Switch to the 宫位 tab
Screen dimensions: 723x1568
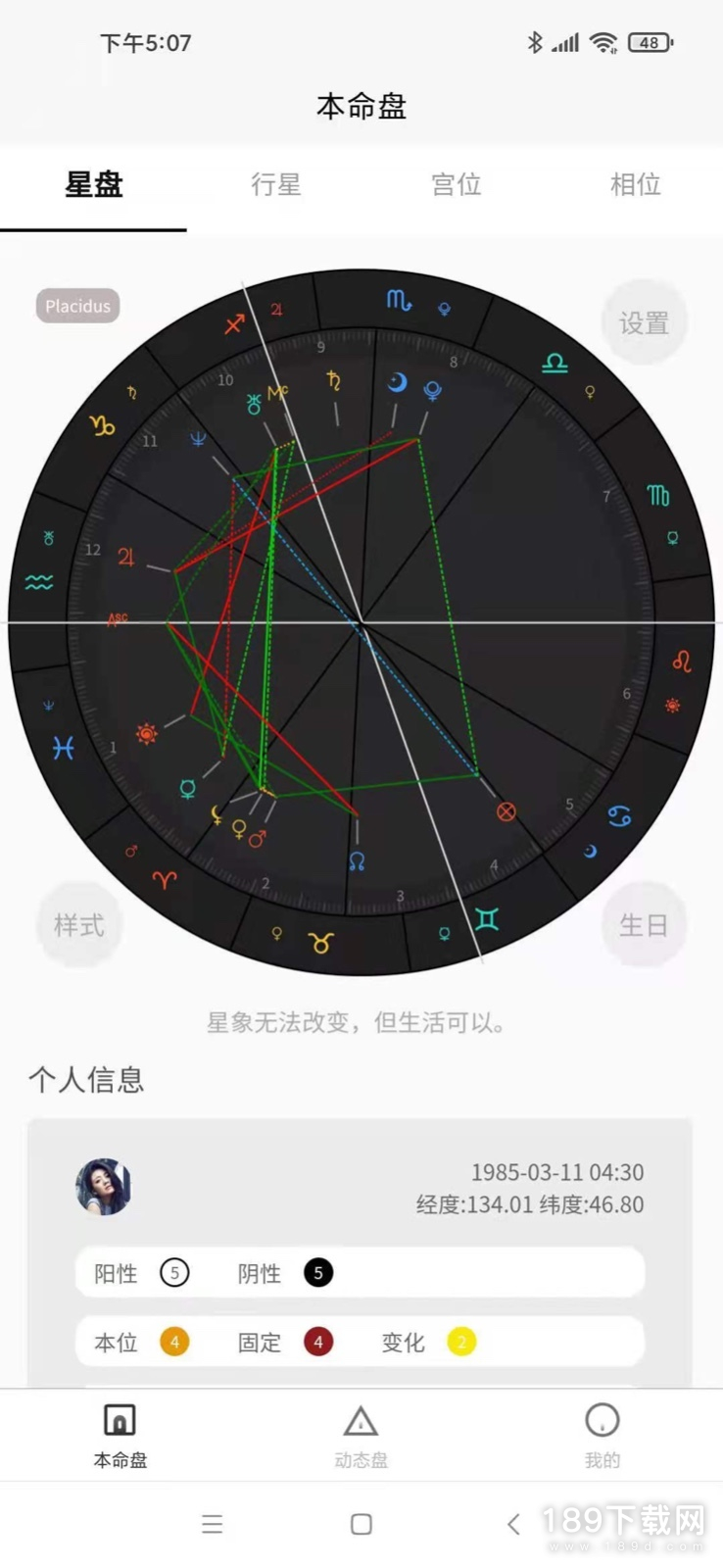(x=456, y=184)
